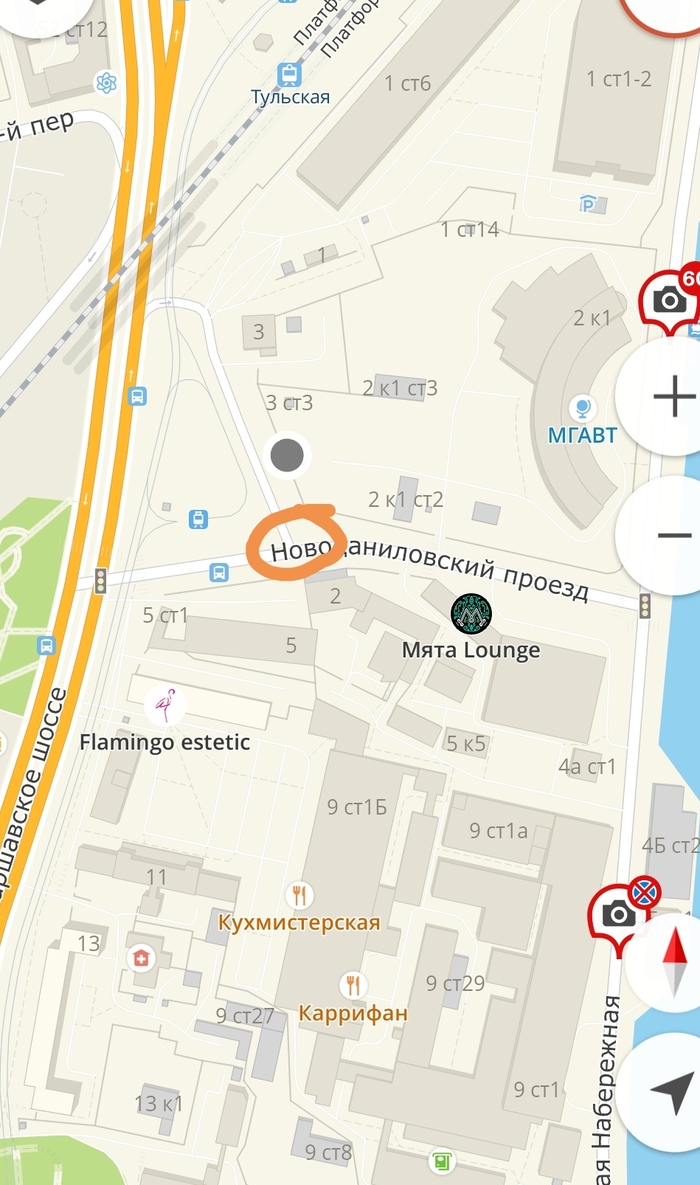The width and height of the screenshot is (700, 1185).
Task: Open the parking marker near 1 ст1-2
Action: 589,204
